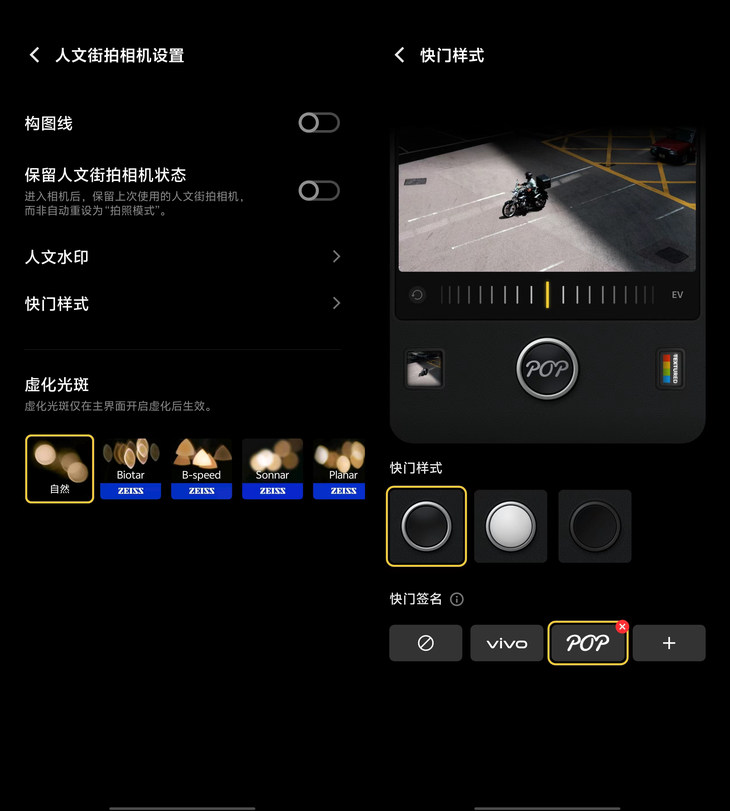Choose the B-speed ZEISS bokeh

pos(202,468)
